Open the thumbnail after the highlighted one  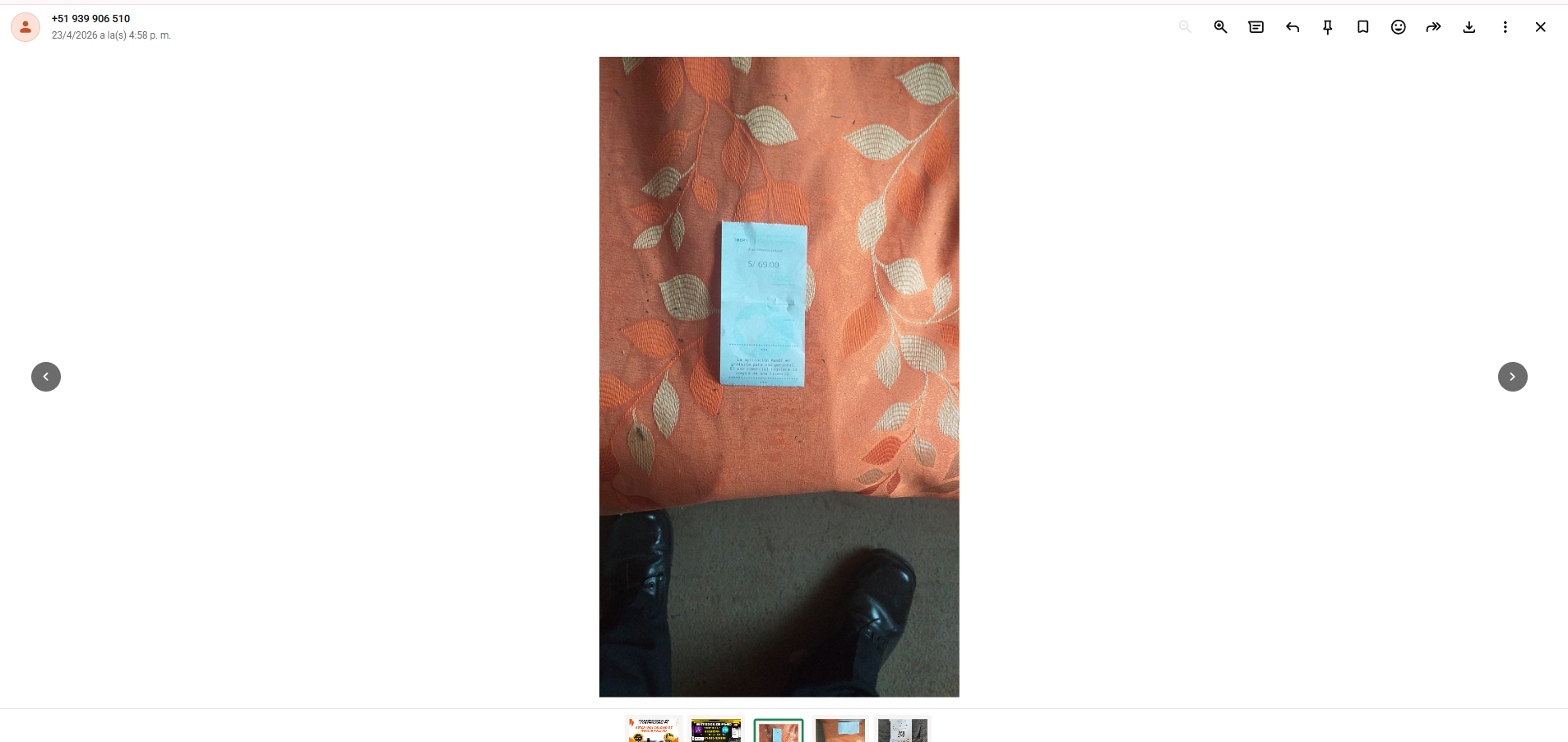coord(840,730)
